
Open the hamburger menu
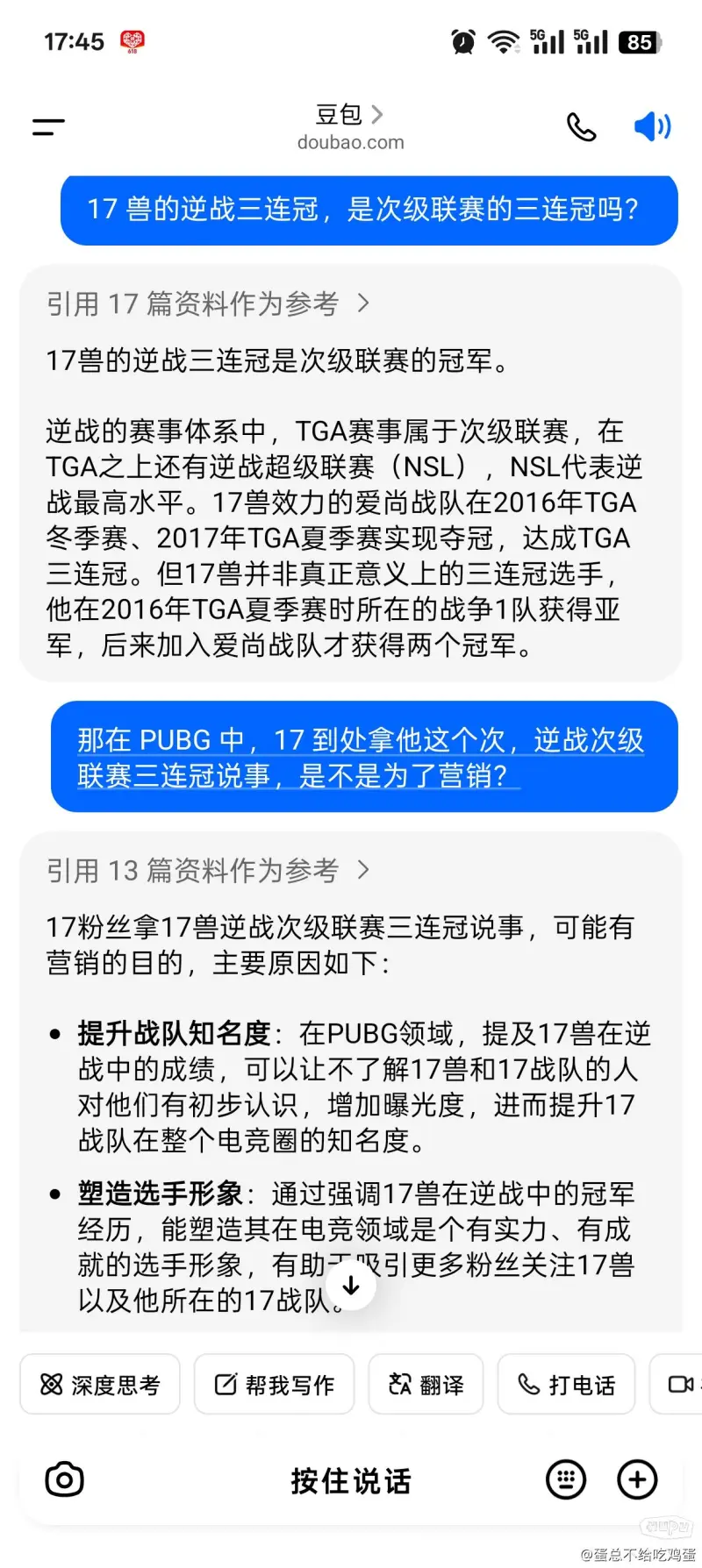click(48, 128)
